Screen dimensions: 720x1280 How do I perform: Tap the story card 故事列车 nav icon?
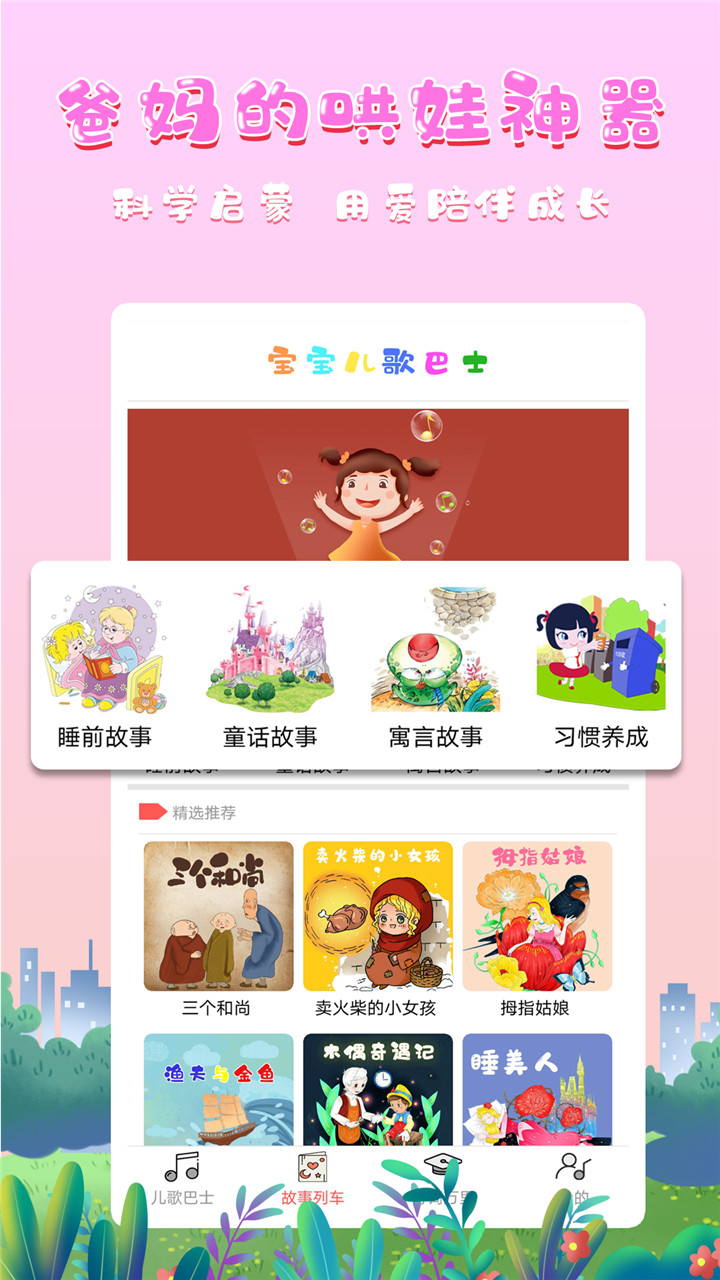click(313, 1168)
